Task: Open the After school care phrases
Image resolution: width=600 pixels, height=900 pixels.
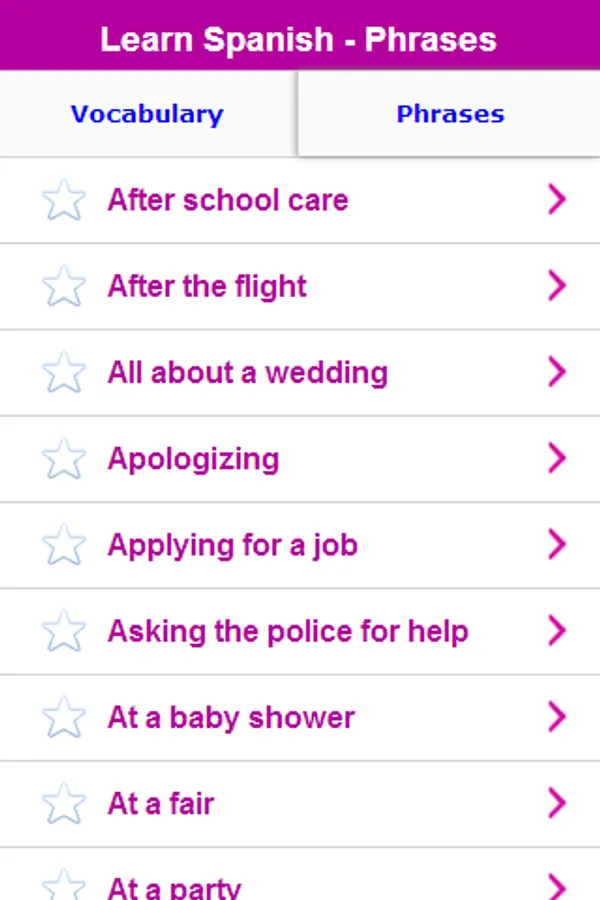Action: (228, 200)
